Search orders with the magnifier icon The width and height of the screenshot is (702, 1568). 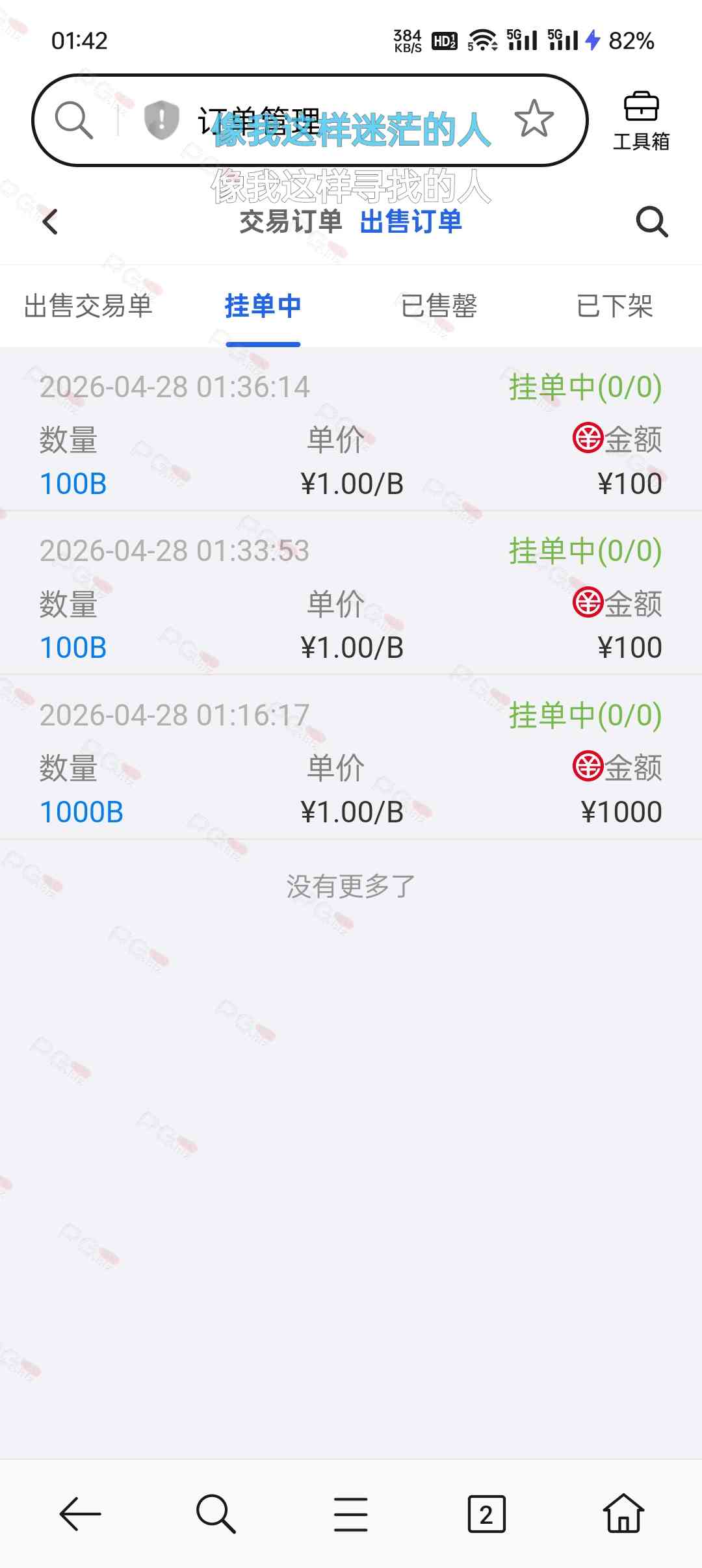pos(652,222)
